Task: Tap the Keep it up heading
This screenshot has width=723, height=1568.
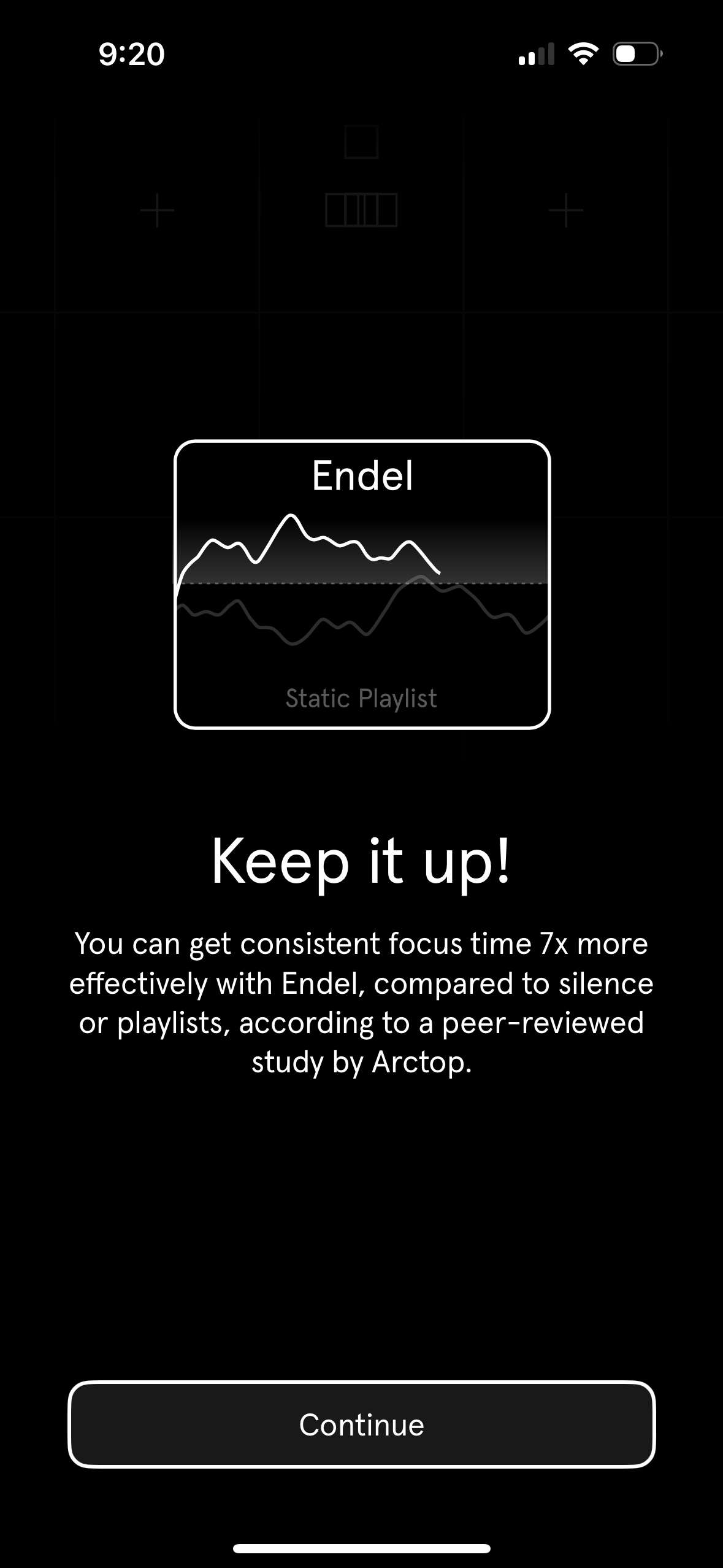Action: [361, 862]
